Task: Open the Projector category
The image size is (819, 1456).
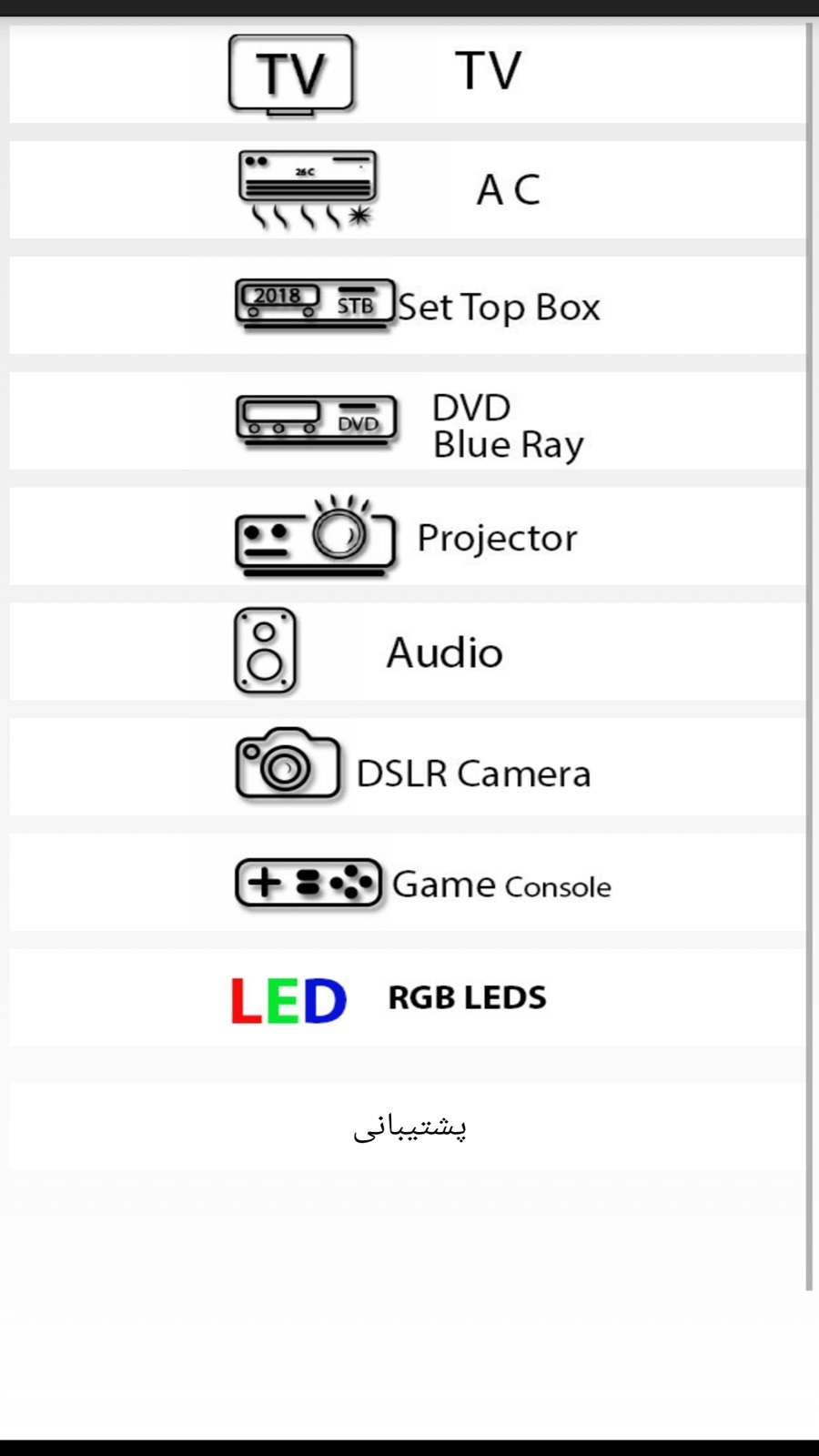Action: click(x=408, y=537)
